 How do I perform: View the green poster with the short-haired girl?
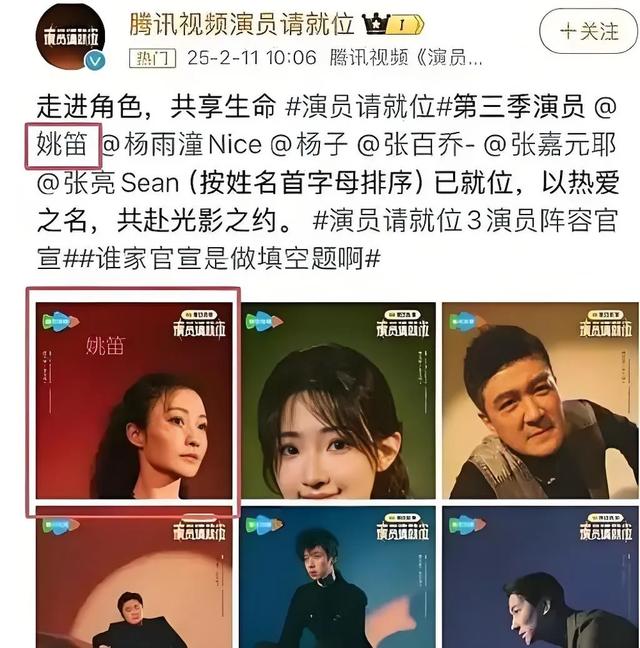pos(338,401)
